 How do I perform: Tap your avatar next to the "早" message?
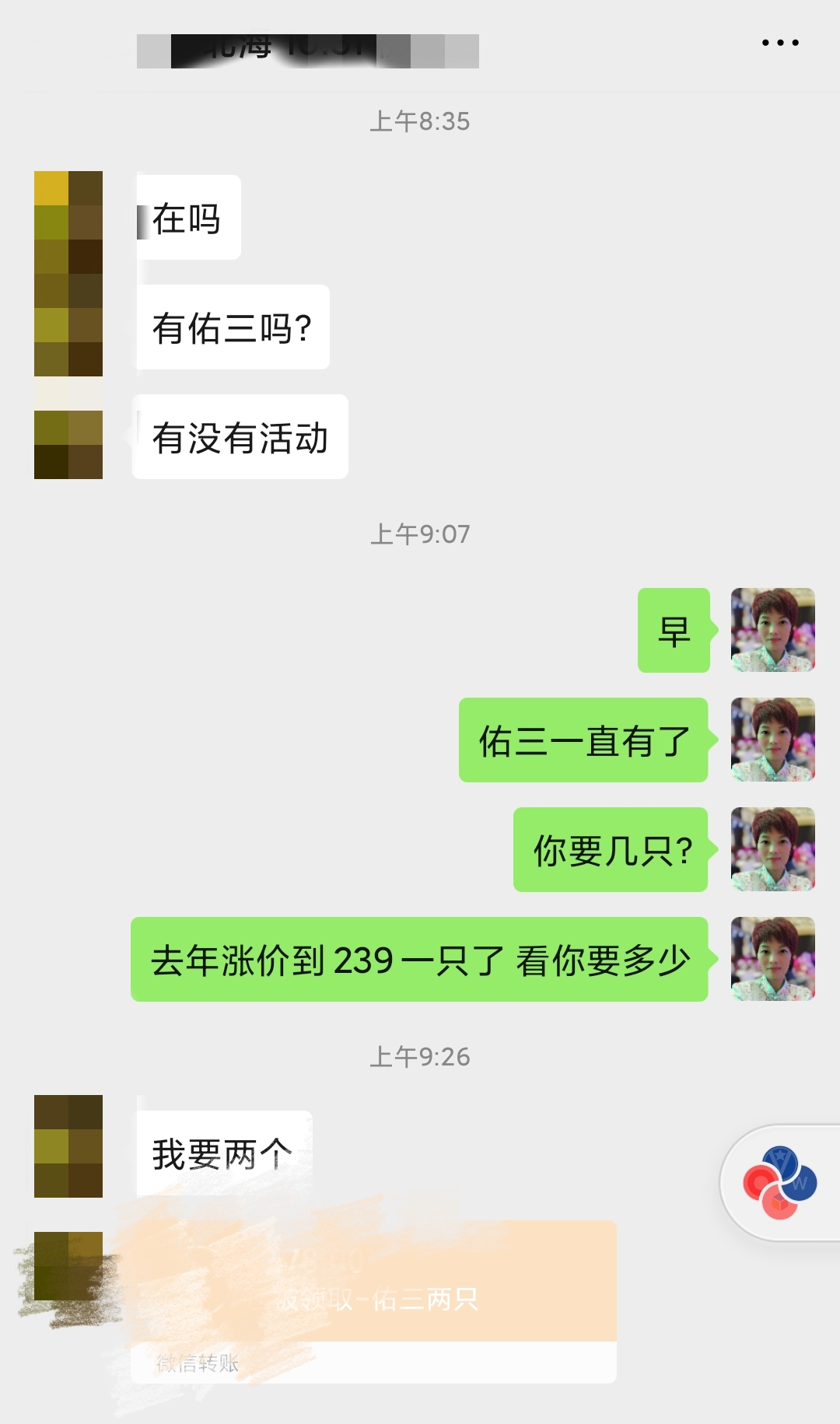pos(772,631)
